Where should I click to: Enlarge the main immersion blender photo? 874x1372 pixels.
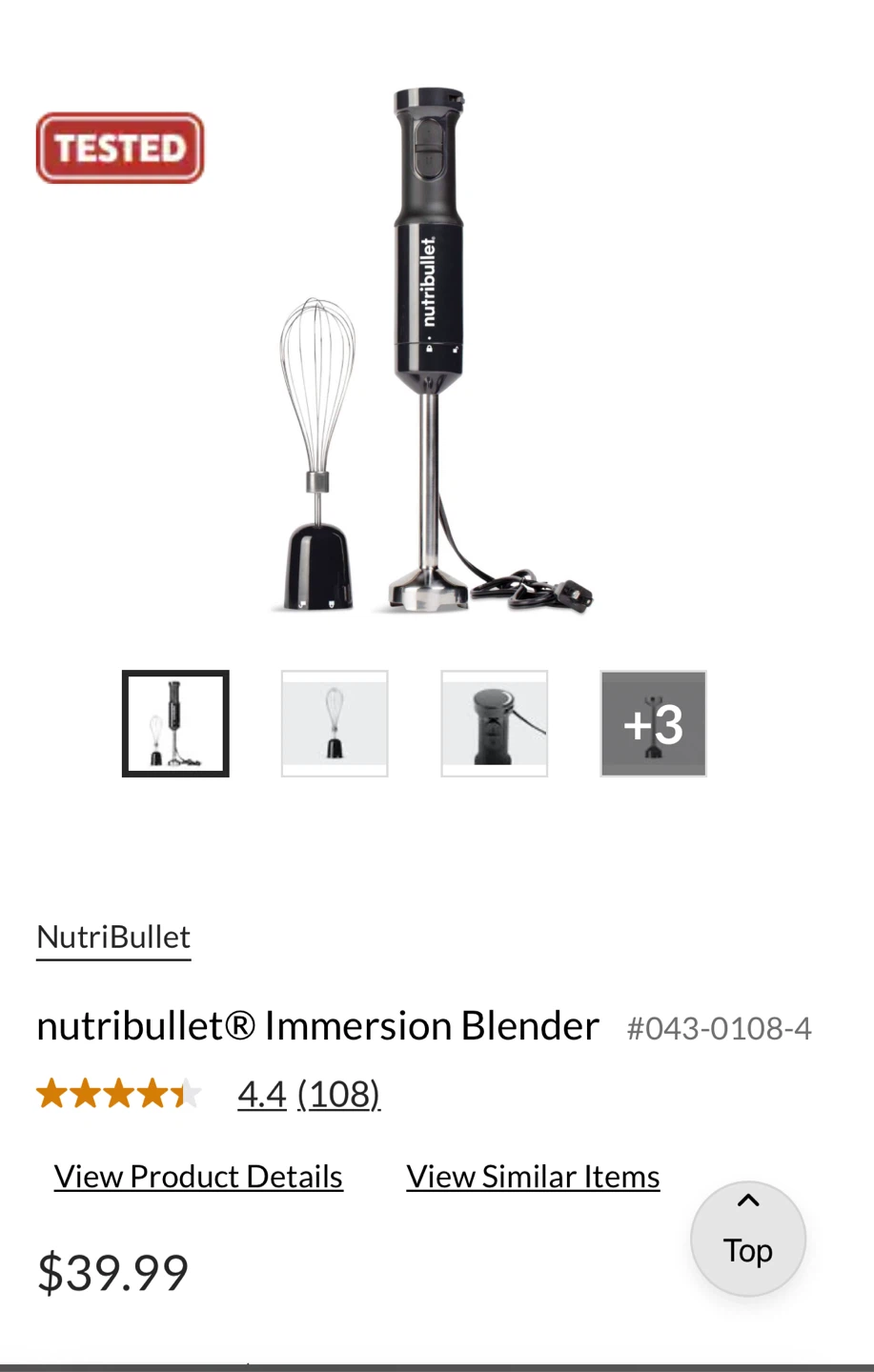click(434, 353)
